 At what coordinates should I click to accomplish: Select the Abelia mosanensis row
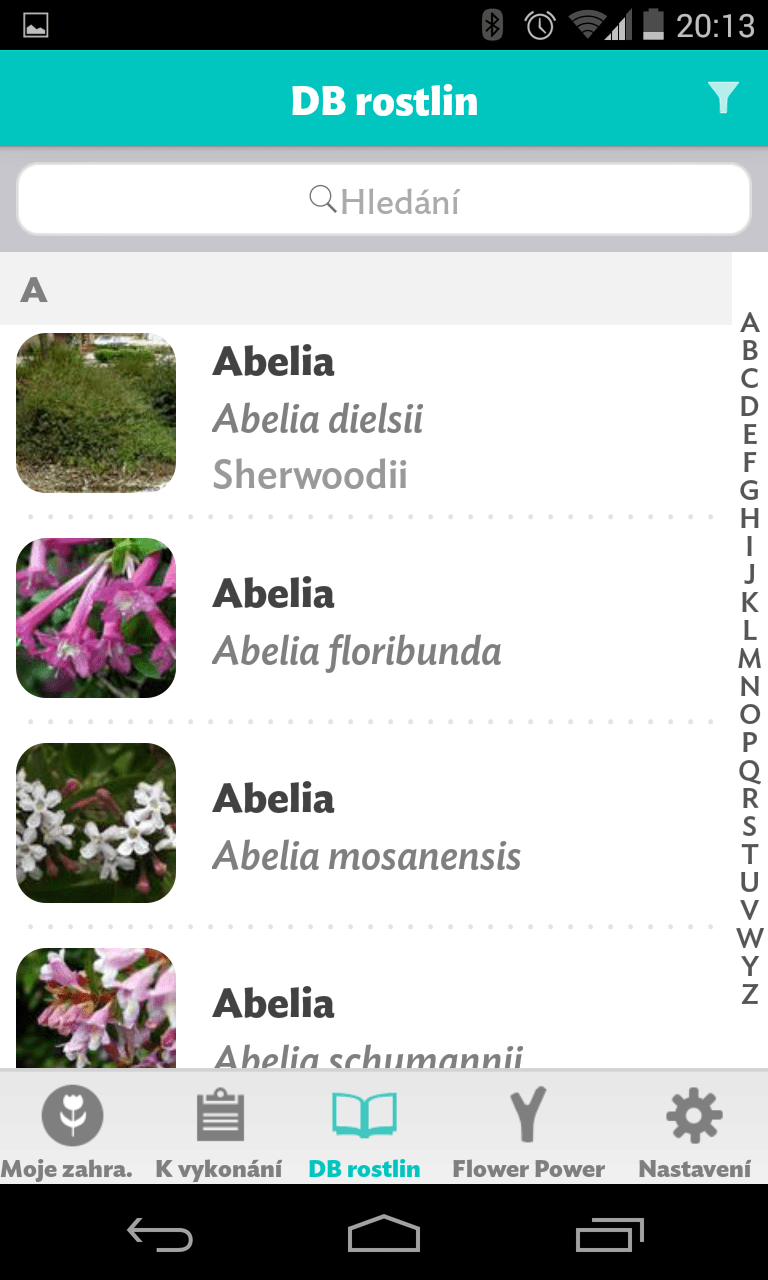pos(366,825)
